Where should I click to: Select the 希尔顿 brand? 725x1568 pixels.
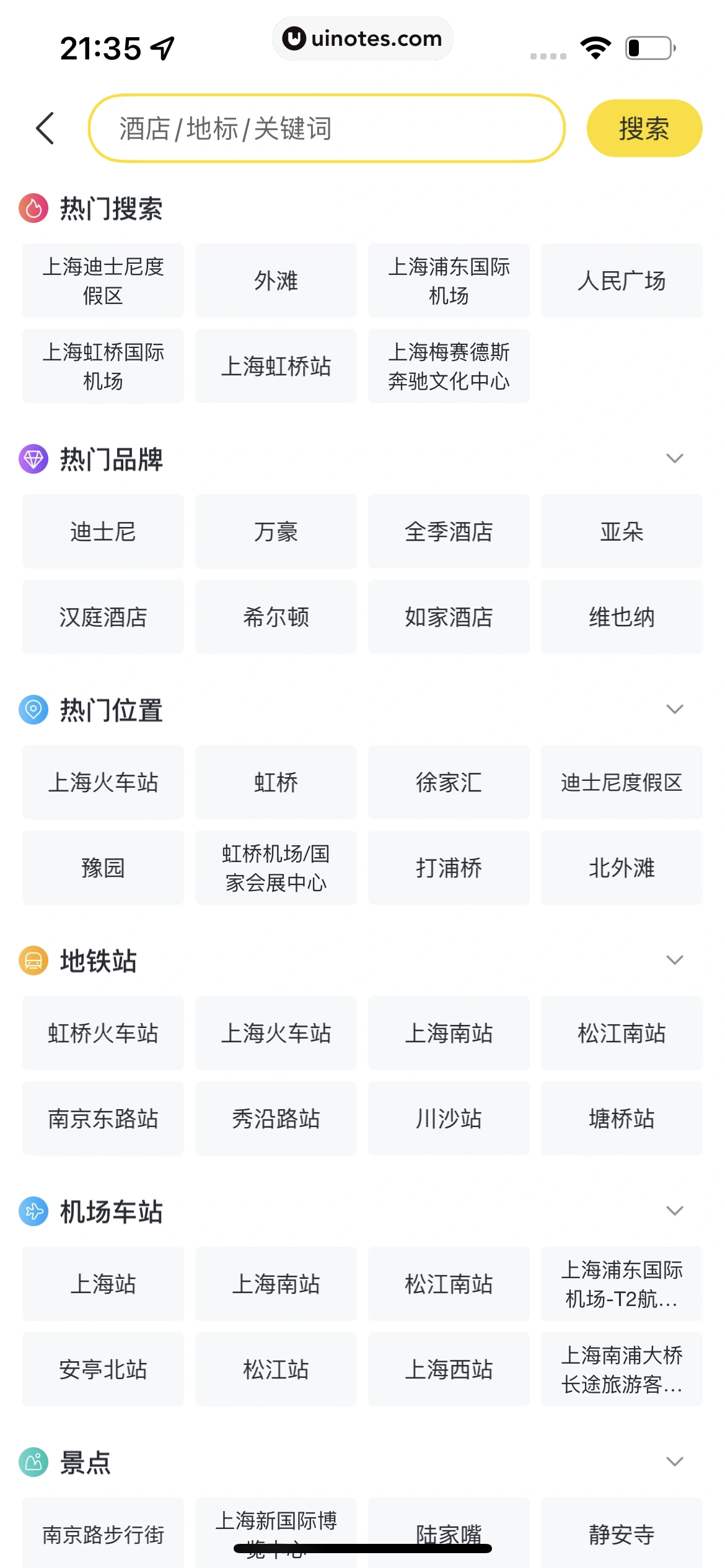click(276, 617)
